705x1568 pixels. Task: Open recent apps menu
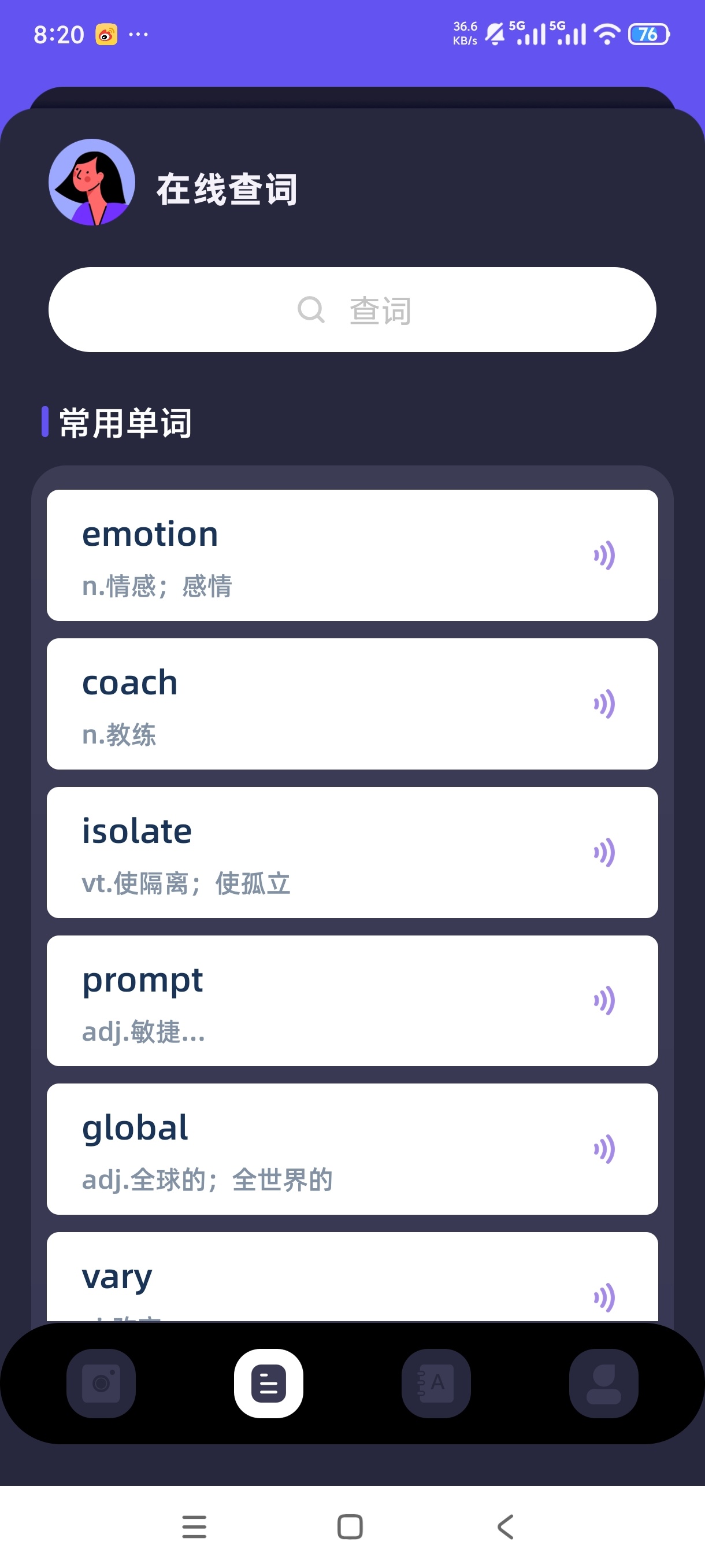tap(194, 1526)
